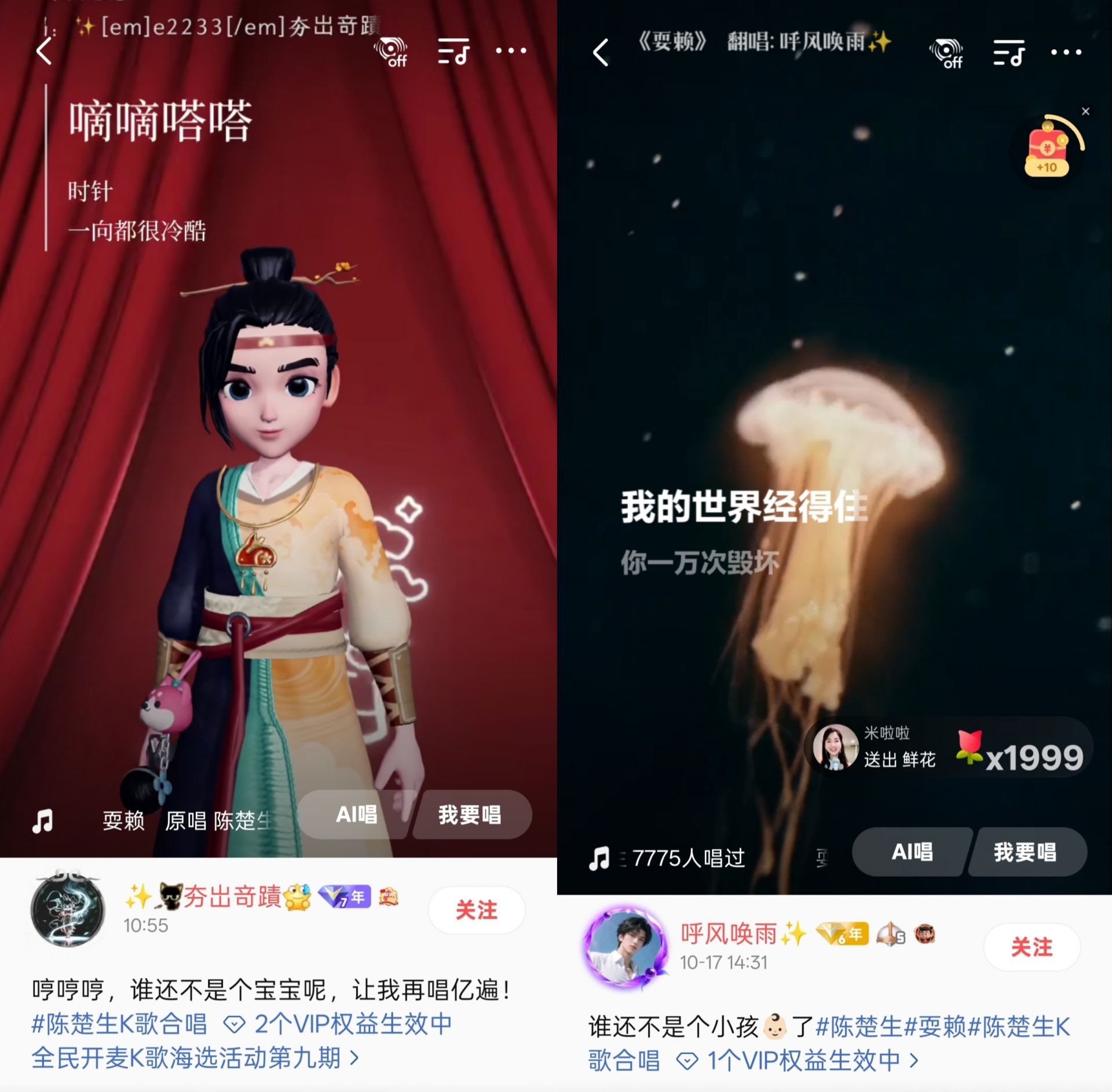Open overflow menu on 夯出奇蹟's page
The height and width of the screenshot is (1092, 1112).
[x=511, y=51]
